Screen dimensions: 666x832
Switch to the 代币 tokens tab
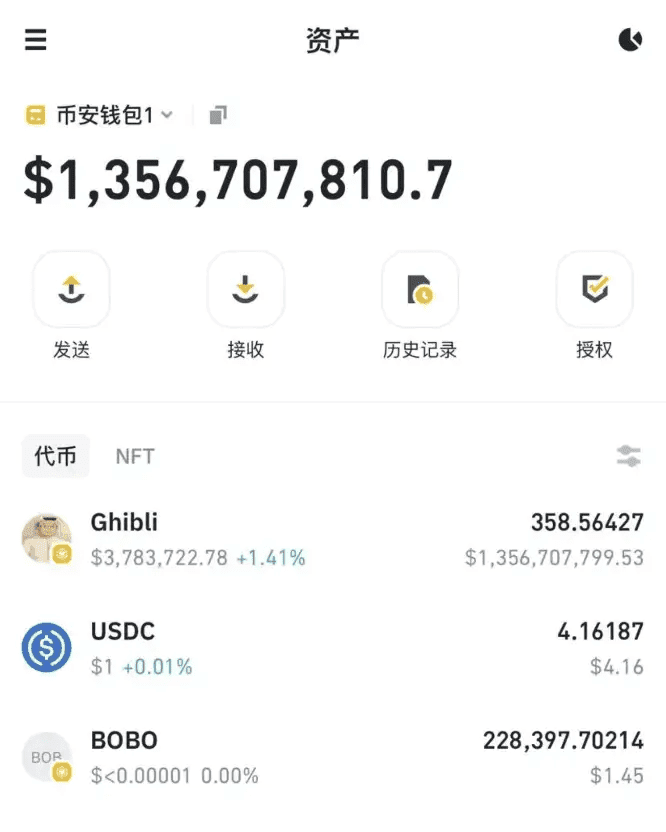56,457
